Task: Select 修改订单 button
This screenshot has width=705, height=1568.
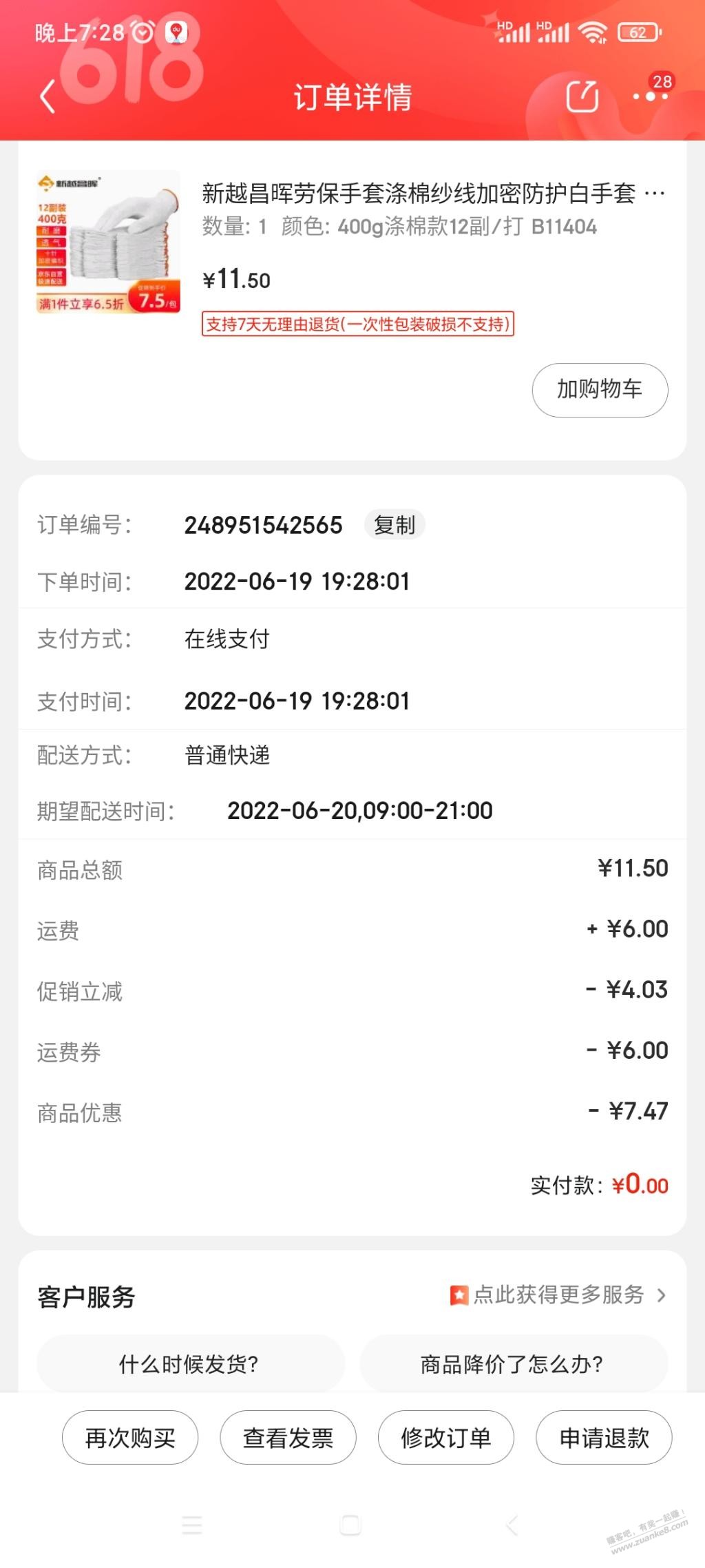Action: 446,1438
